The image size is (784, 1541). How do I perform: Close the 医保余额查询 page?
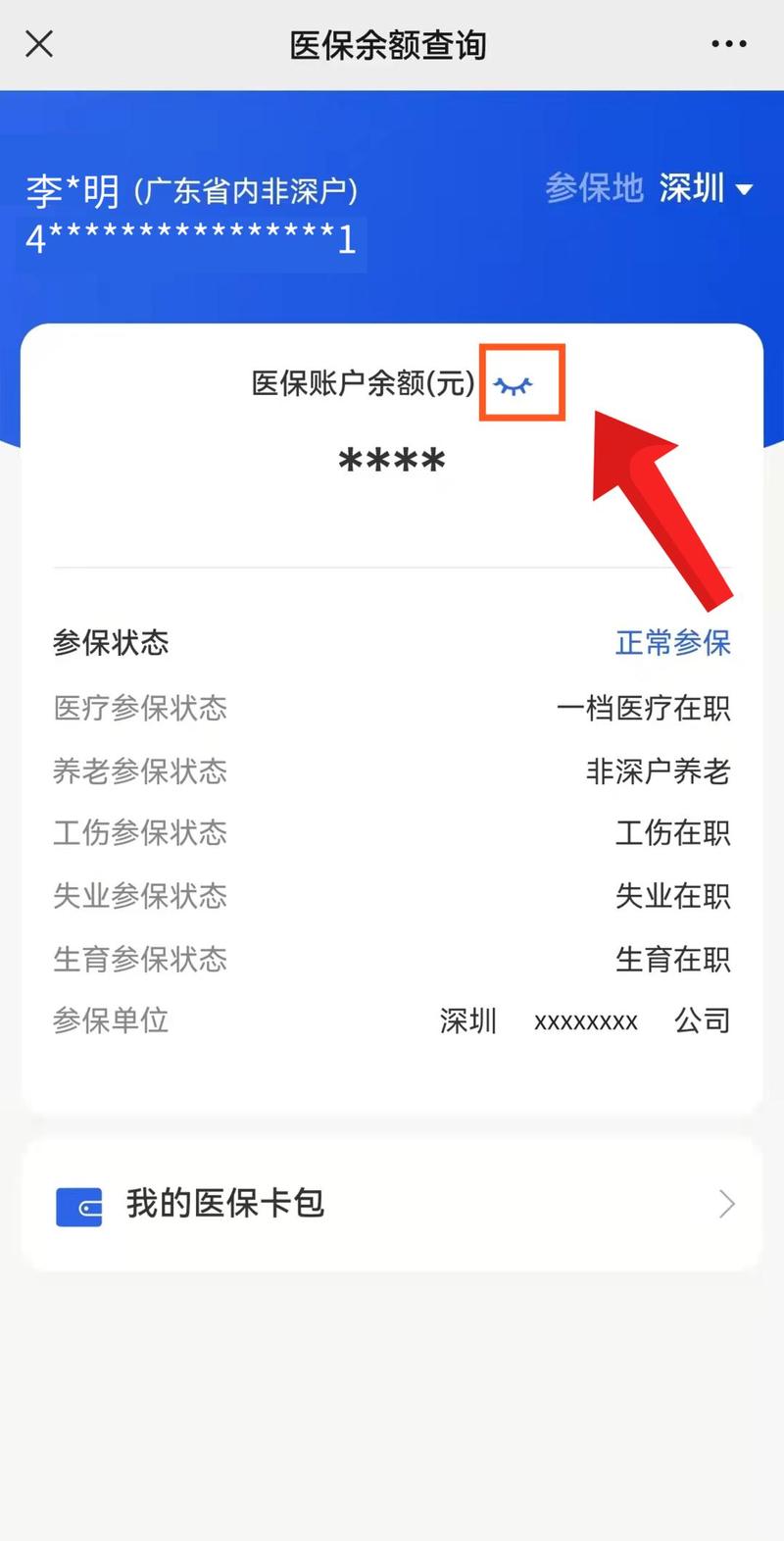click(39, 44)
